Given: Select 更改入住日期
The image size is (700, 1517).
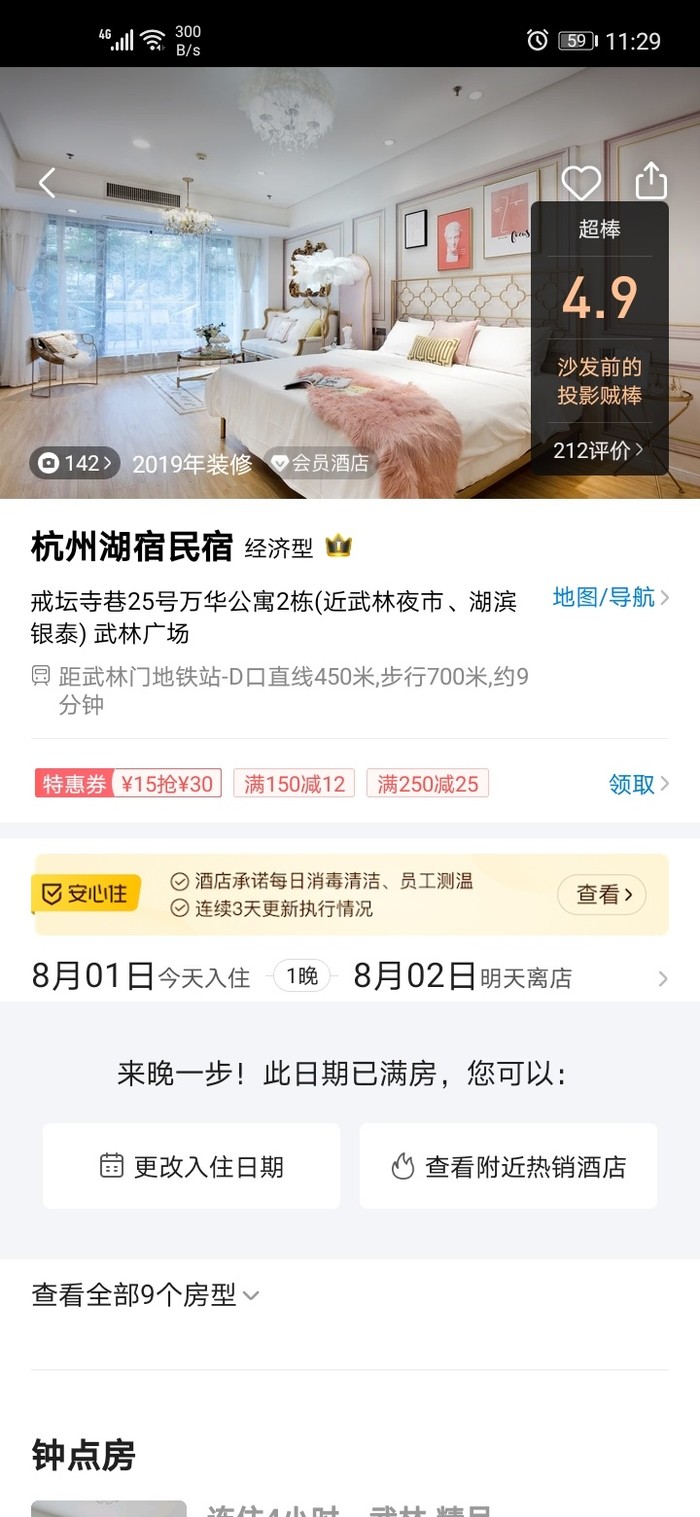Looking at the screenshot, I should [x=191, y=1166].
